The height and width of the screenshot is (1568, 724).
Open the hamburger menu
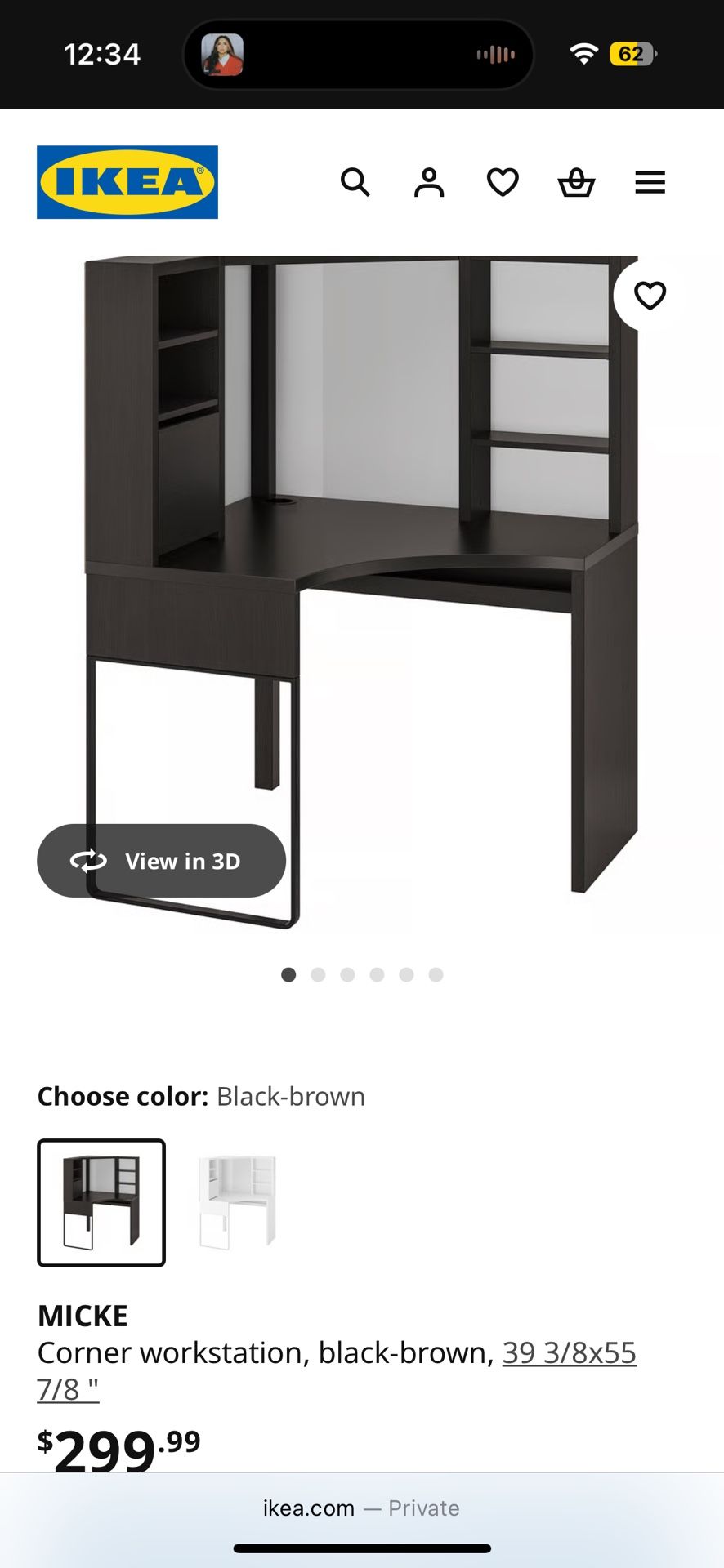[650, 182]
